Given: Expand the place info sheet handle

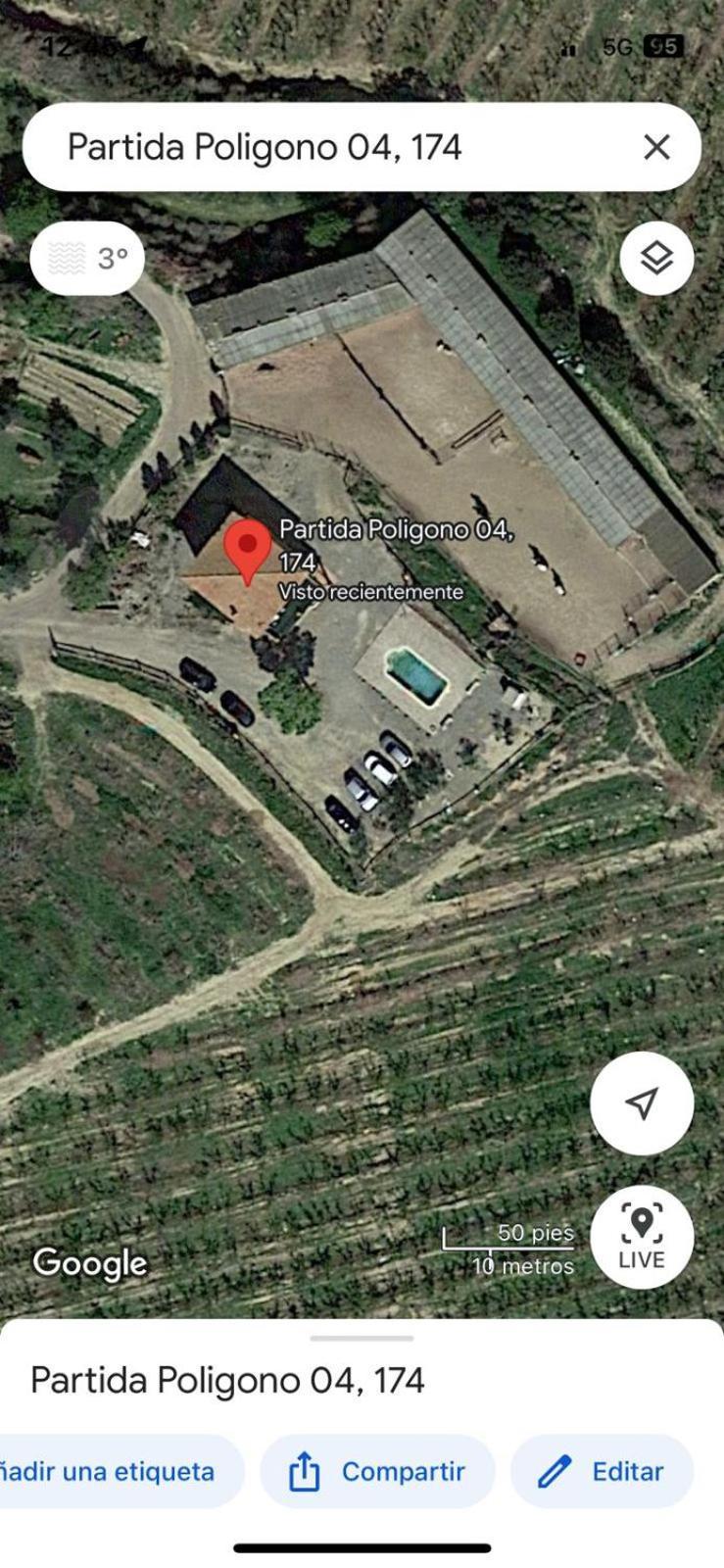Looking at the screenshot, I should (x=362, y=1338).
